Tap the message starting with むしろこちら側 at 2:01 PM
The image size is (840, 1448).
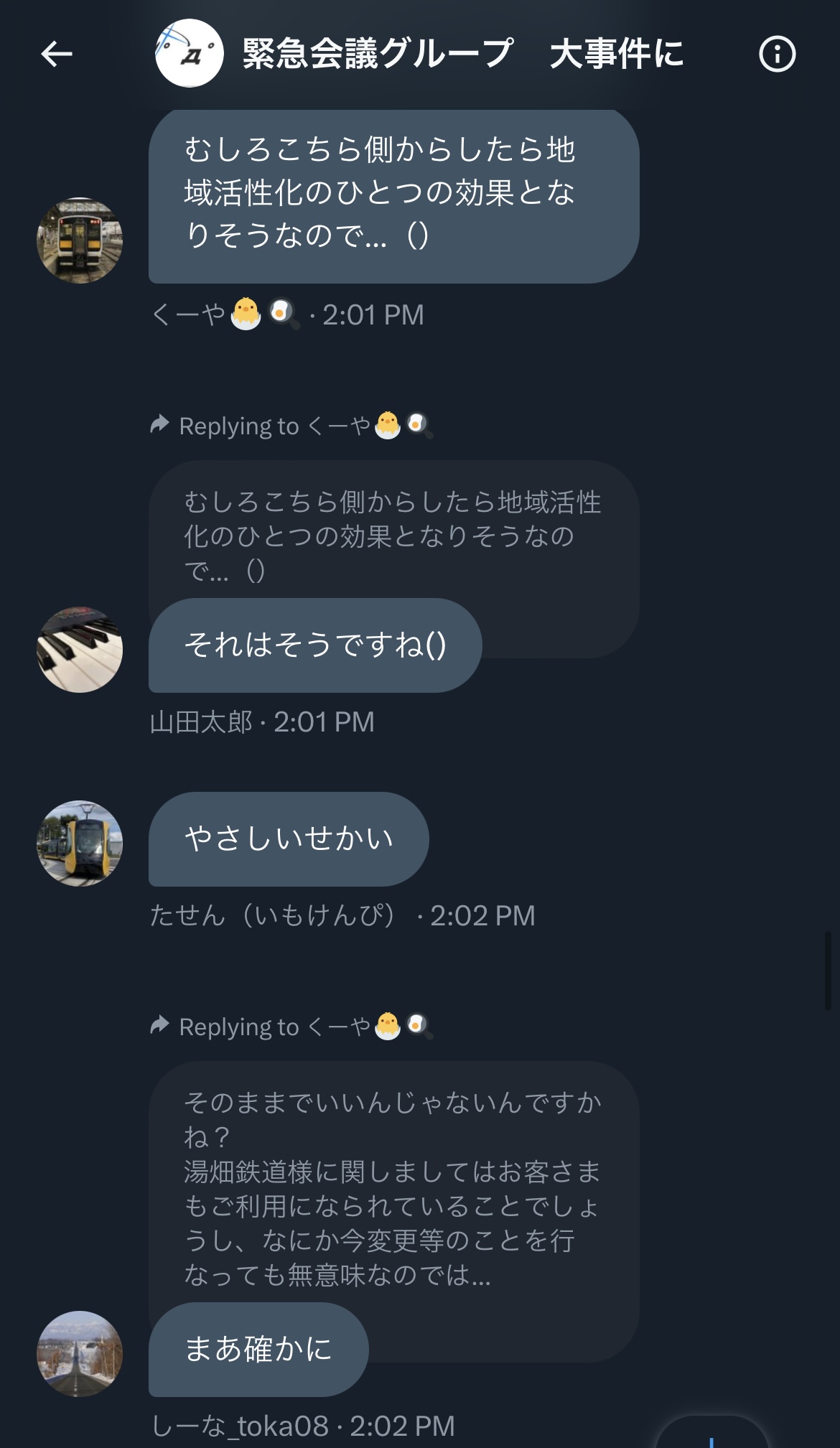pos(393,195)
